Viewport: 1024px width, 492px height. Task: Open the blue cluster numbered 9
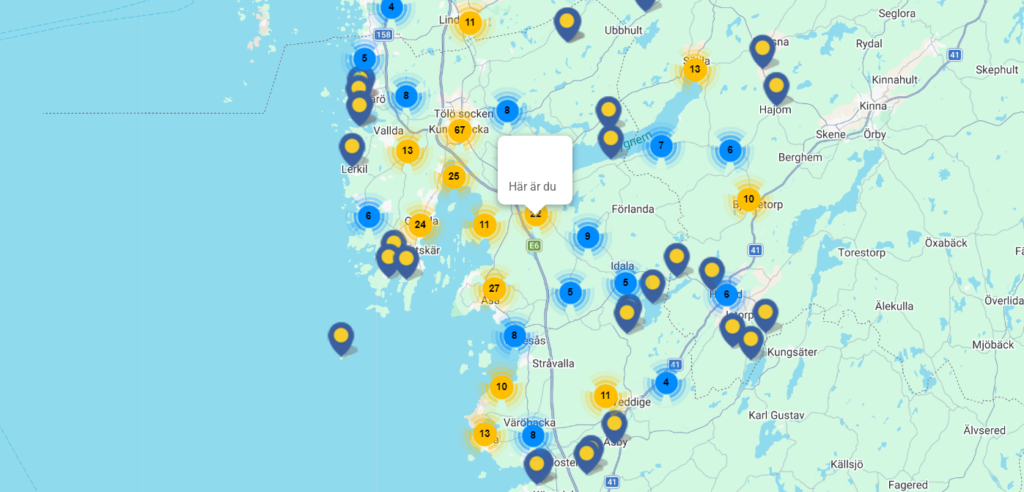pos(588,237)
